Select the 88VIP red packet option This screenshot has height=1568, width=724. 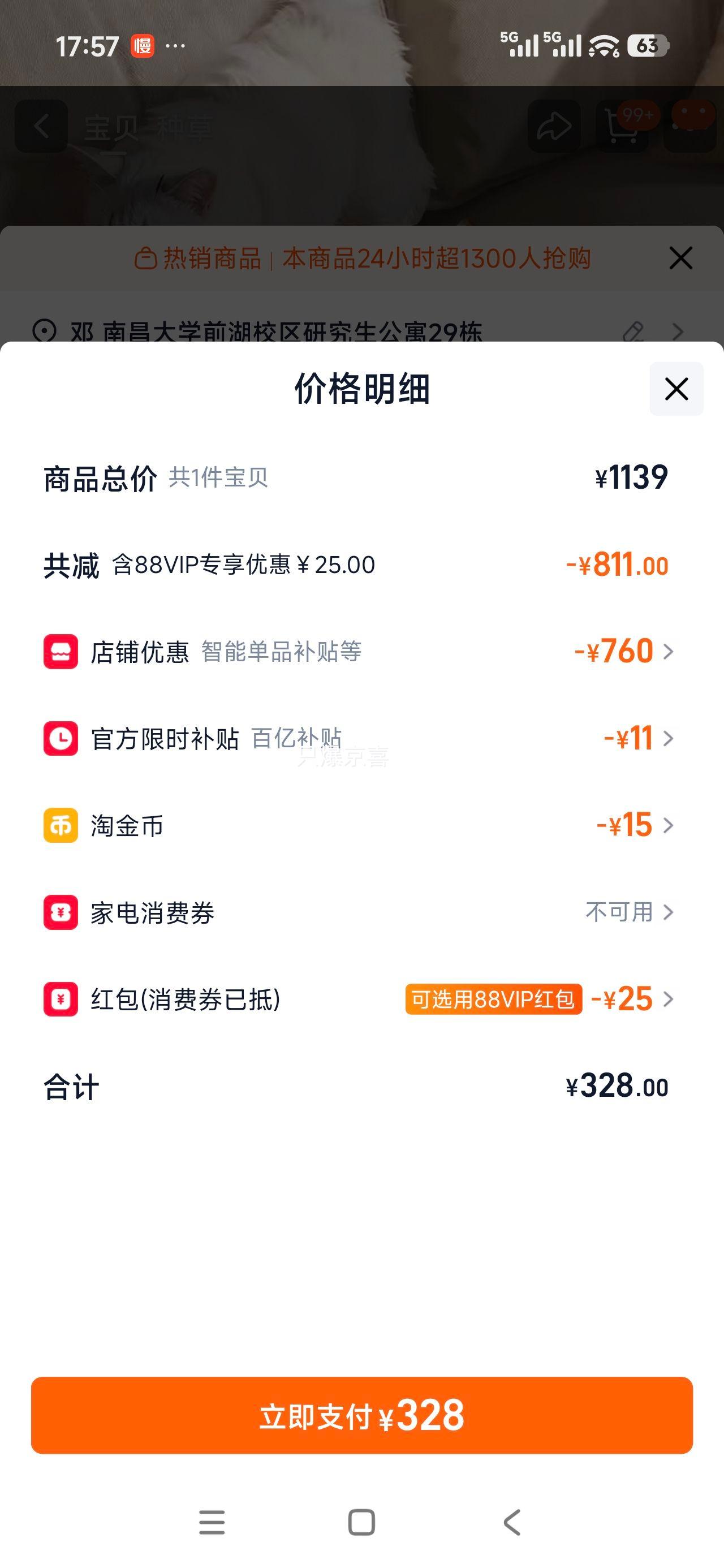(x=494, y=997)
